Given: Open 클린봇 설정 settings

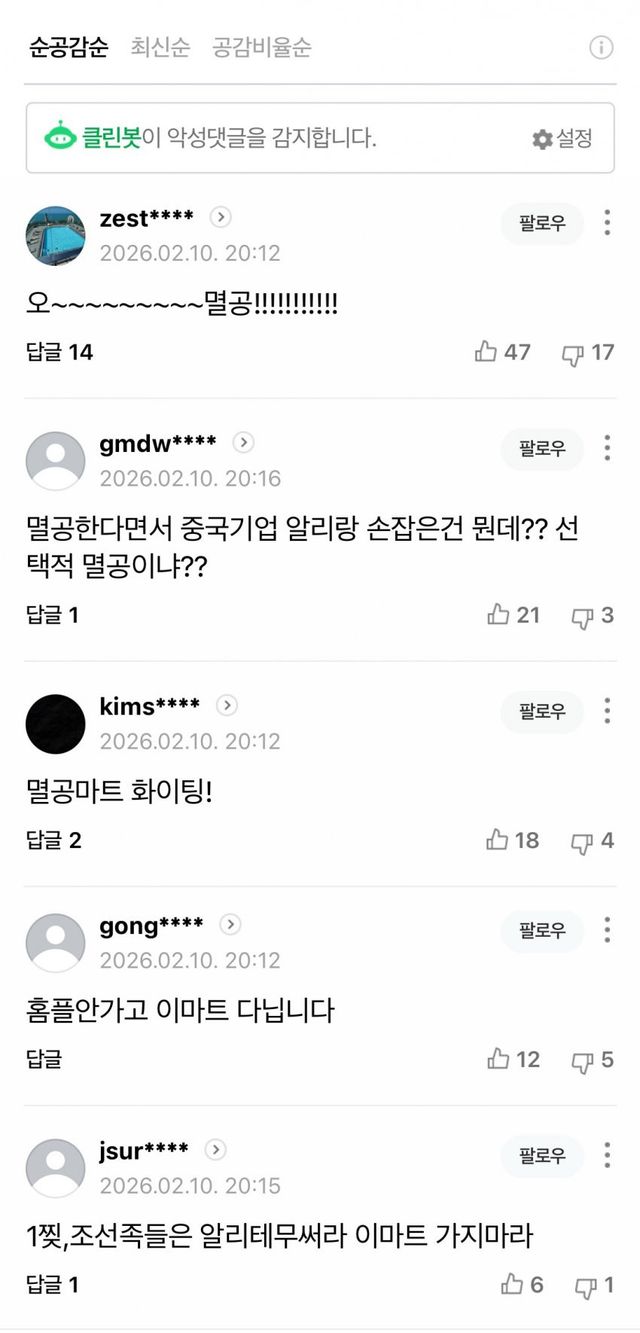Looking at the screenshot, I should point(562,139).
